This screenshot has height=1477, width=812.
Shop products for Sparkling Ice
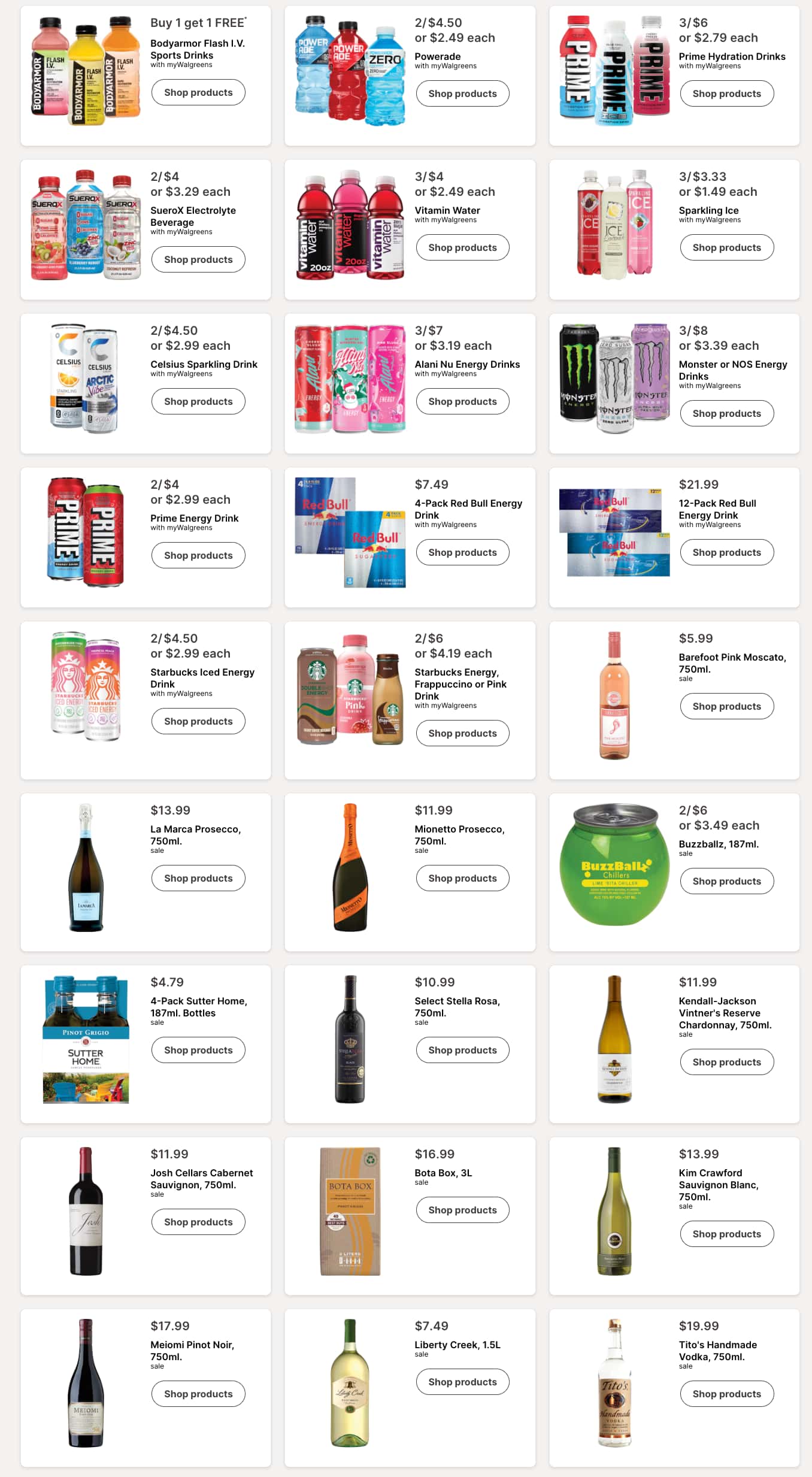tap(726, 247)
